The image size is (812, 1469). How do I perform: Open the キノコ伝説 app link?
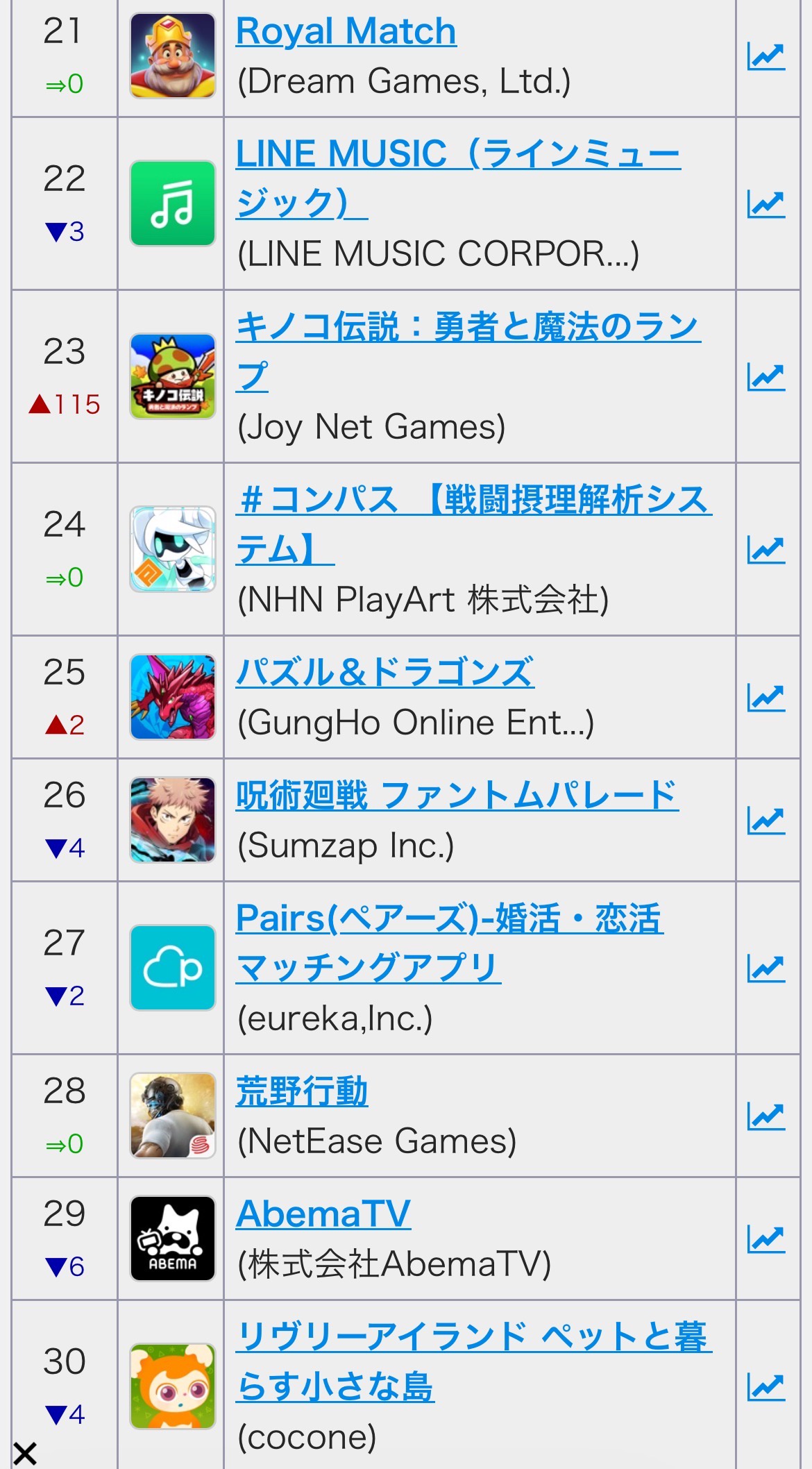point(467,327)
